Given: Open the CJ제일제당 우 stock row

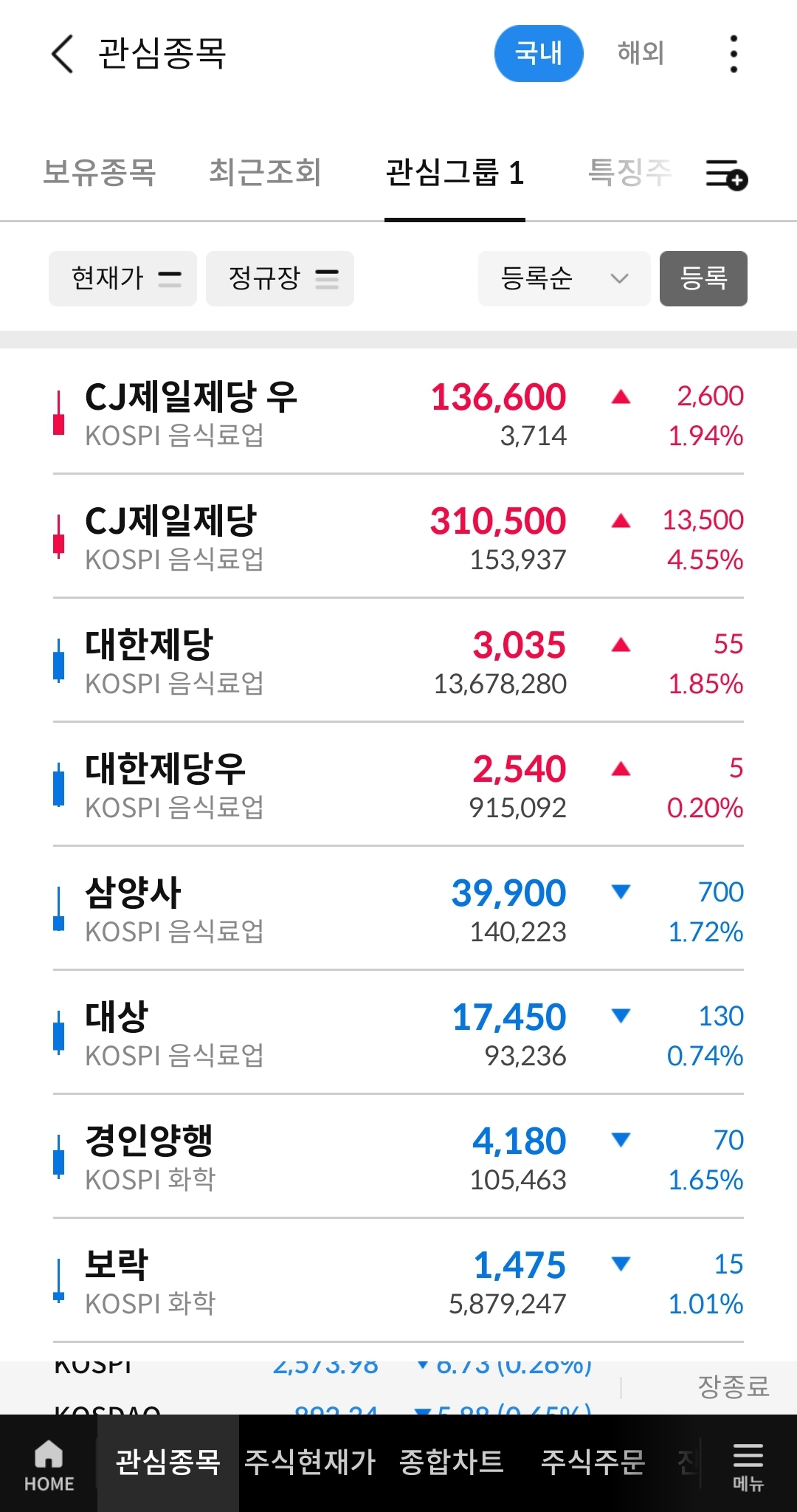Looking at the screenshot, I should click(x=398, y=413).
